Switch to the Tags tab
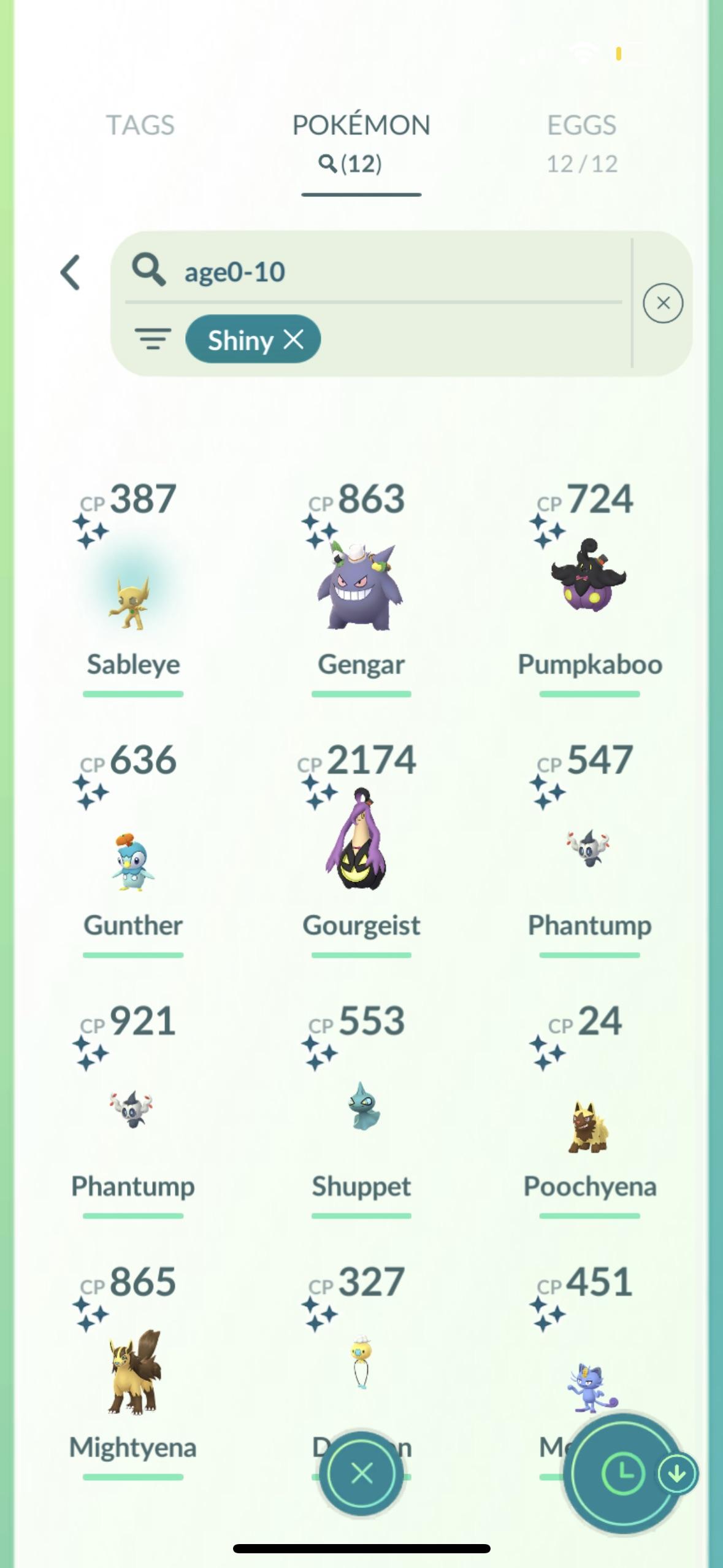The height and width of the screenshot is (1568, 723). pos(140,125)
